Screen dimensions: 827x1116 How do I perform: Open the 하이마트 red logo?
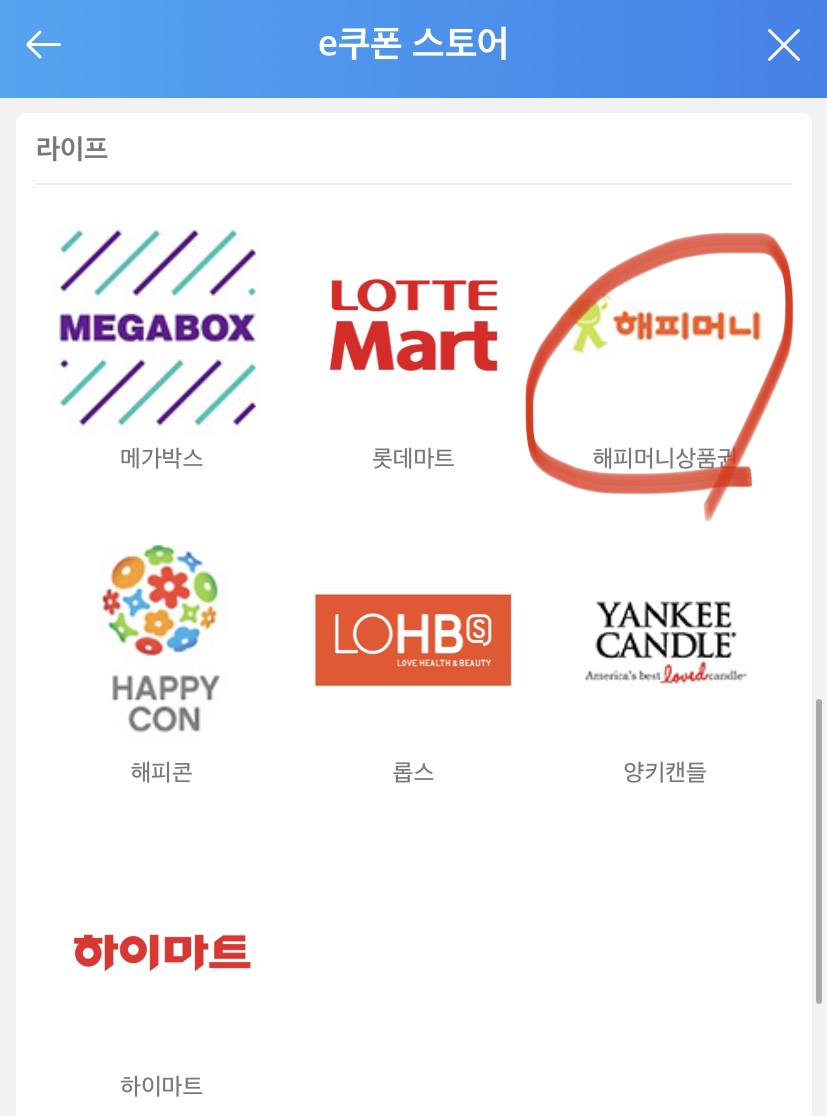pos(162,951)
